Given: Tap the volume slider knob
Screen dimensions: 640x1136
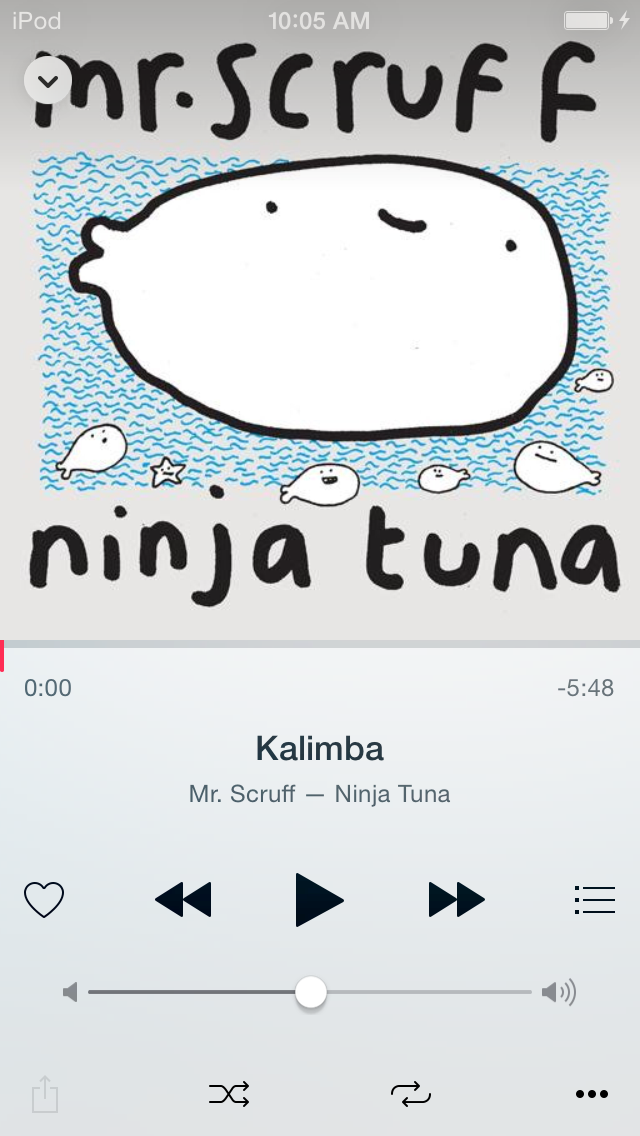Looking at the screenshot, I should [x=311, y=992].
